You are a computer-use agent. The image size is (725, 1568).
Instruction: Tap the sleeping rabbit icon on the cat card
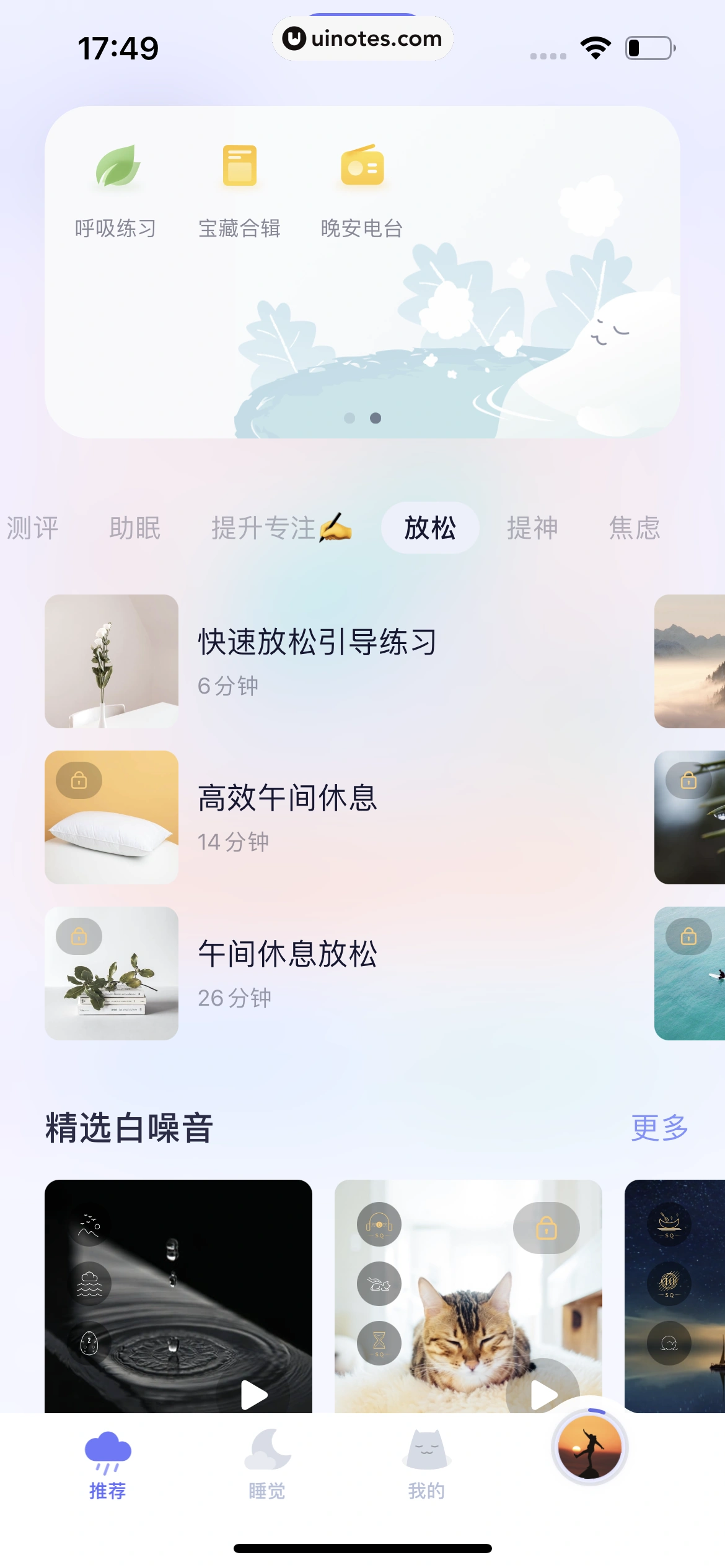pyautogui.click(x=379, y=1286)
